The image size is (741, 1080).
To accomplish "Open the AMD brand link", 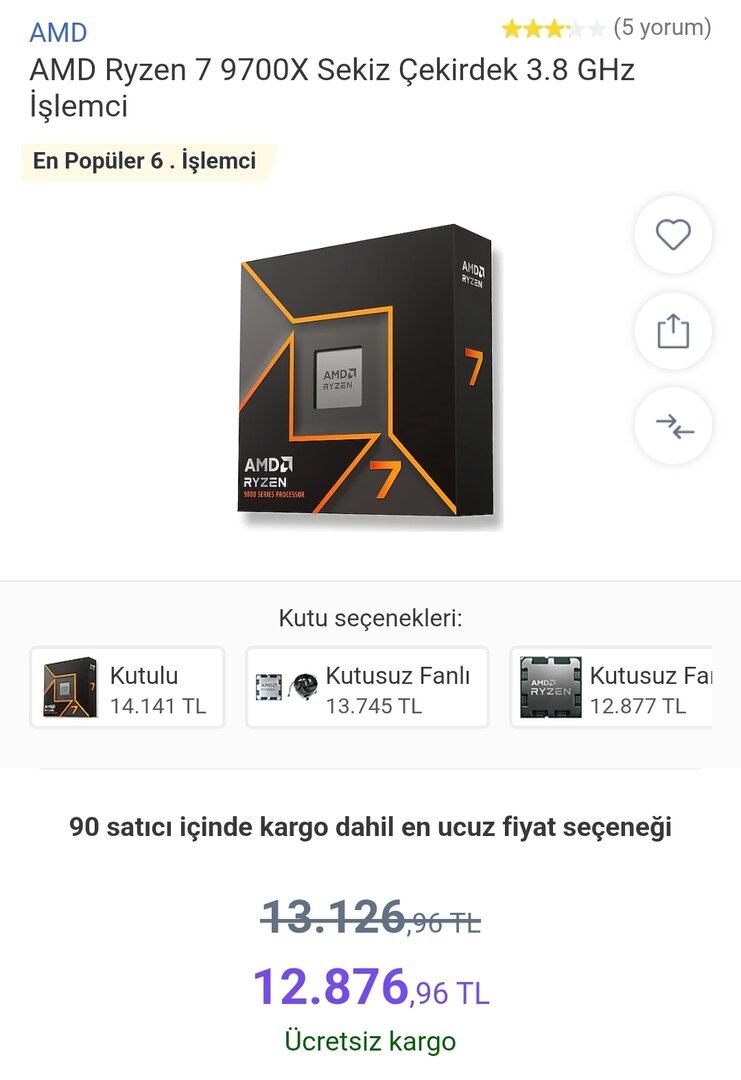I will coord(58,32).
